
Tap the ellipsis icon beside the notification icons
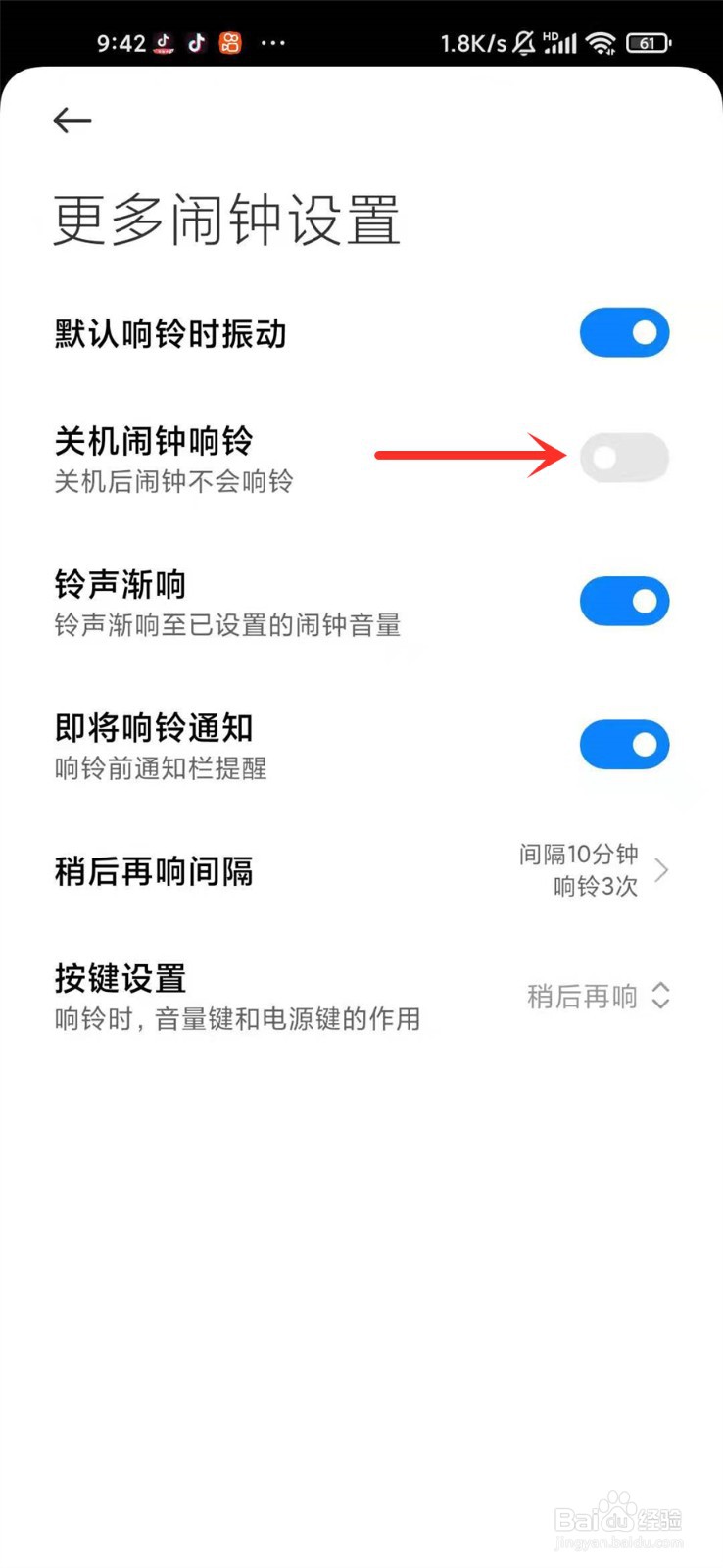(272, 42)
